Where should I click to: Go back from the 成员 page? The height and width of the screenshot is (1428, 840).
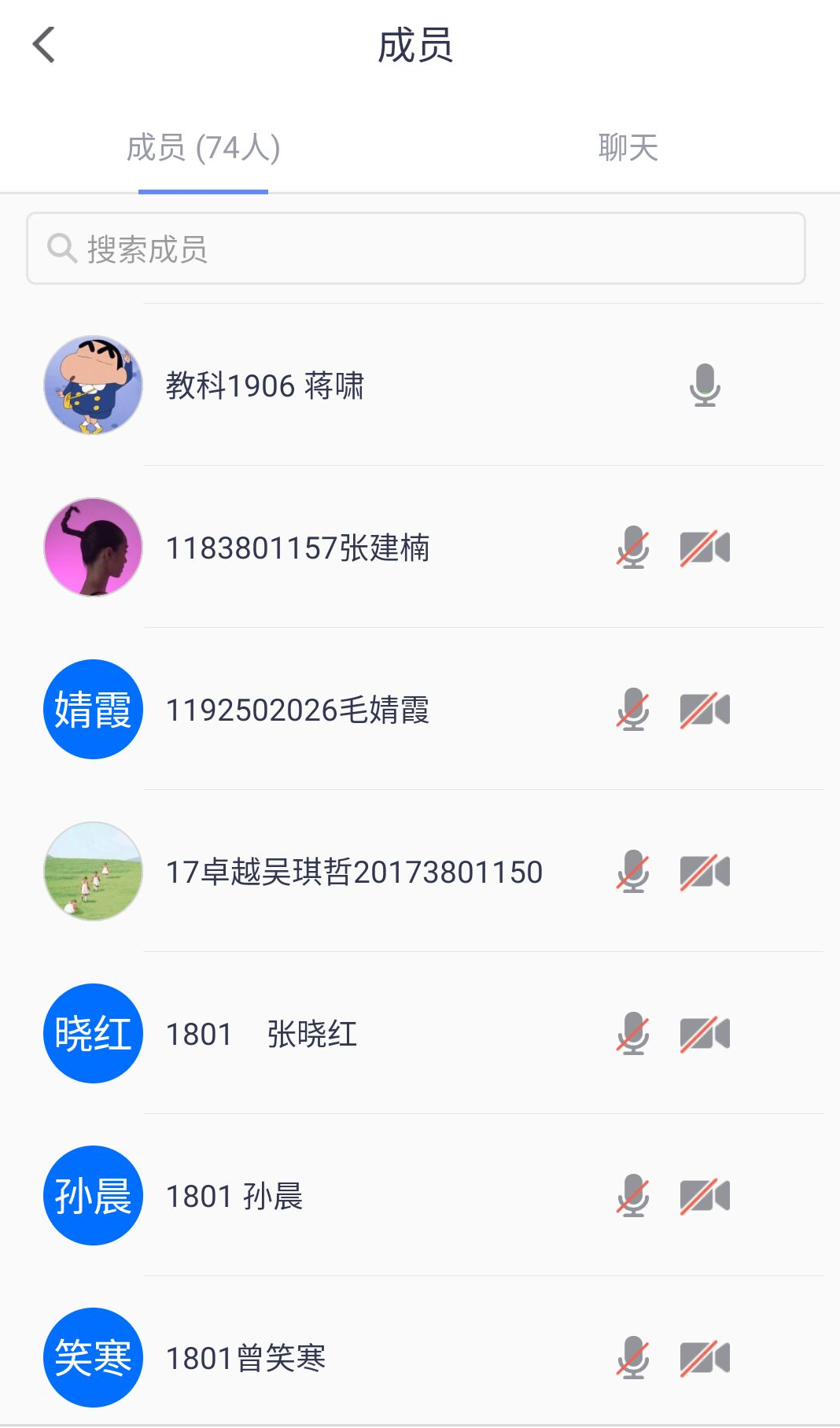point(44,45)
